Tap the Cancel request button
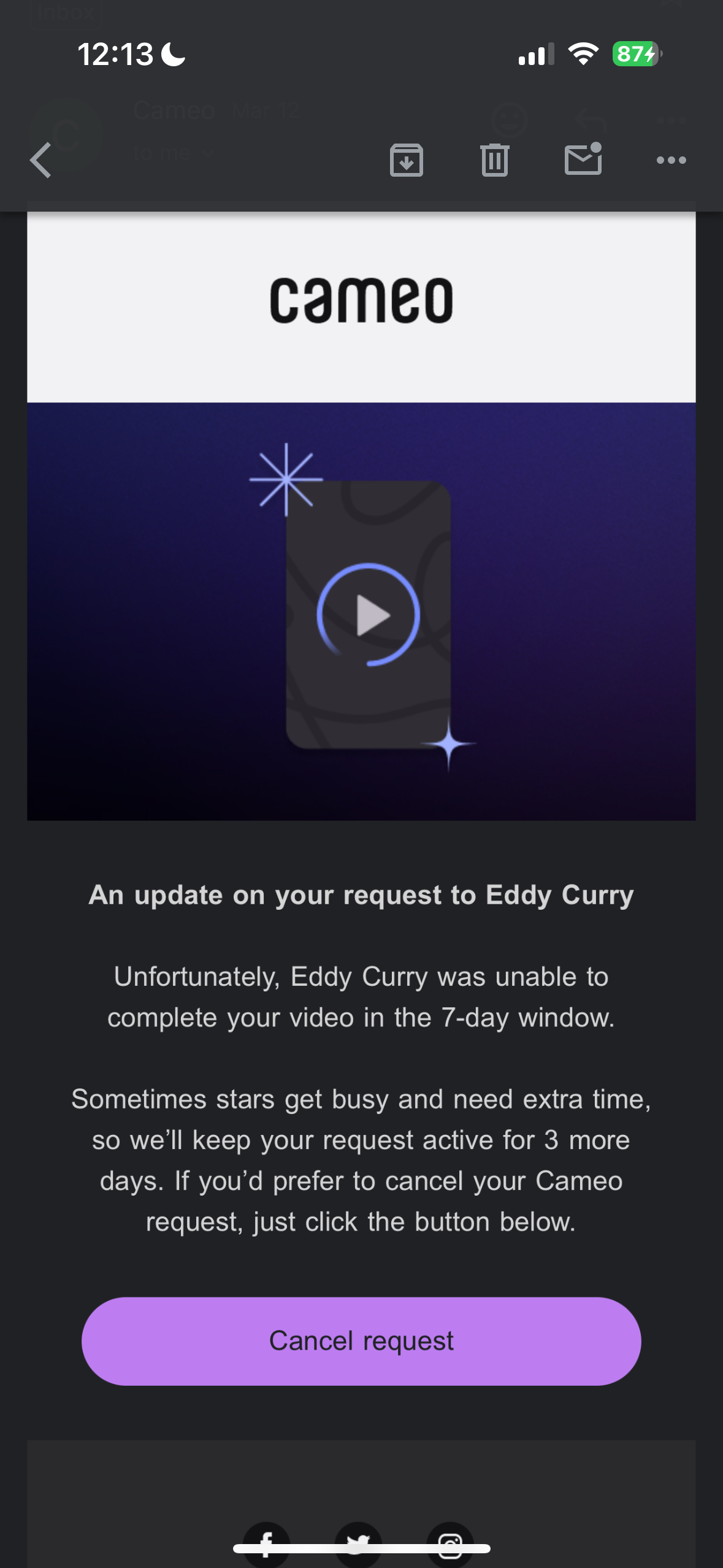Image resolution: width=723 pixels, height=1568 pixels. click(361, 1340)
